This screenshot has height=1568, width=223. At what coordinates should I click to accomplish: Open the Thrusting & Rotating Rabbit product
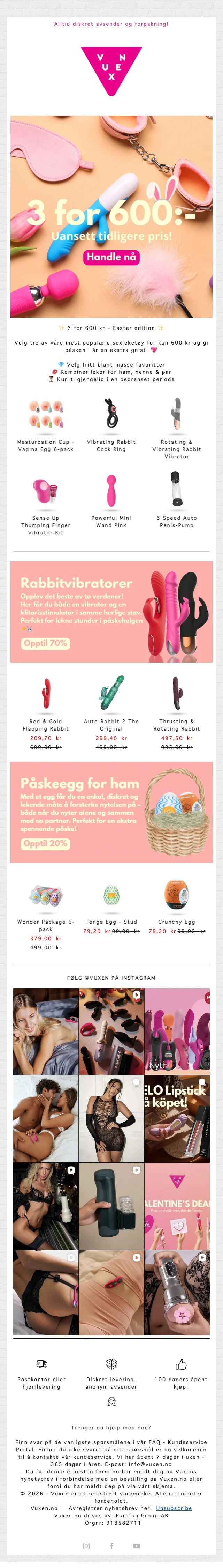point(177,693)
